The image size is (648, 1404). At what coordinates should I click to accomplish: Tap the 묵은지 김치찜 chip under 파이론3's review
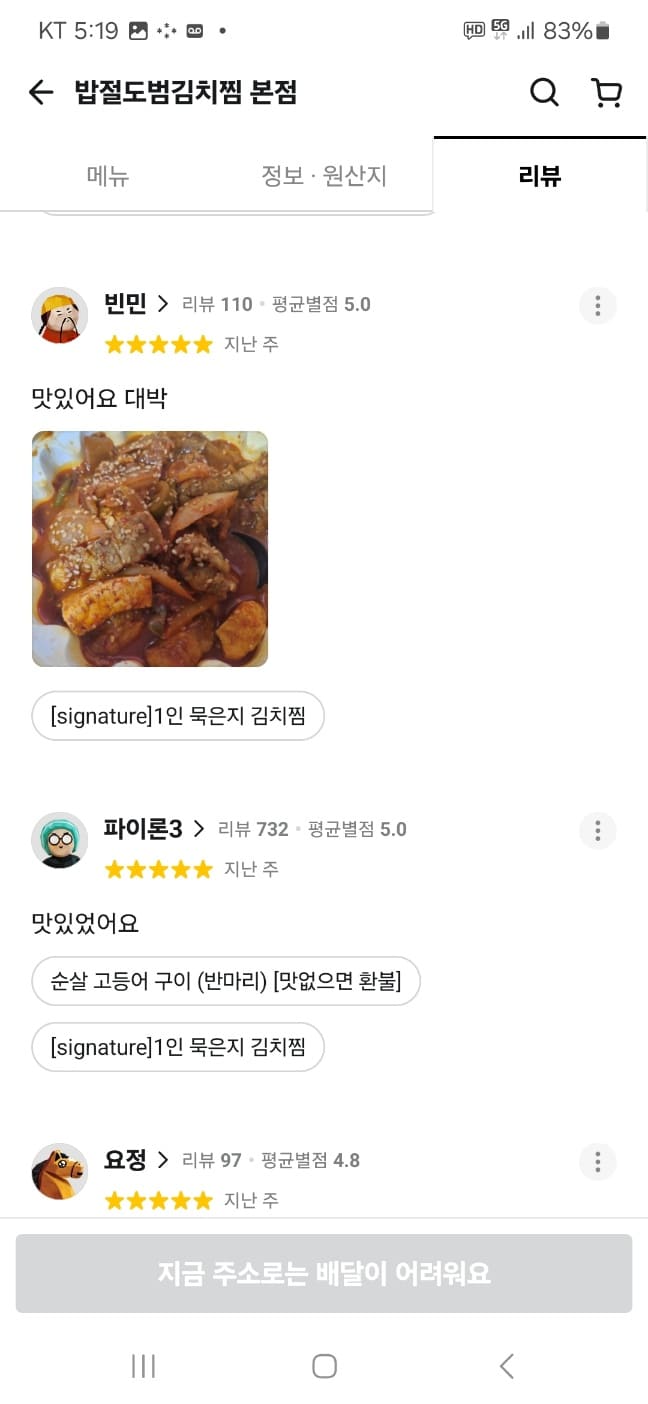(178, 1047)
